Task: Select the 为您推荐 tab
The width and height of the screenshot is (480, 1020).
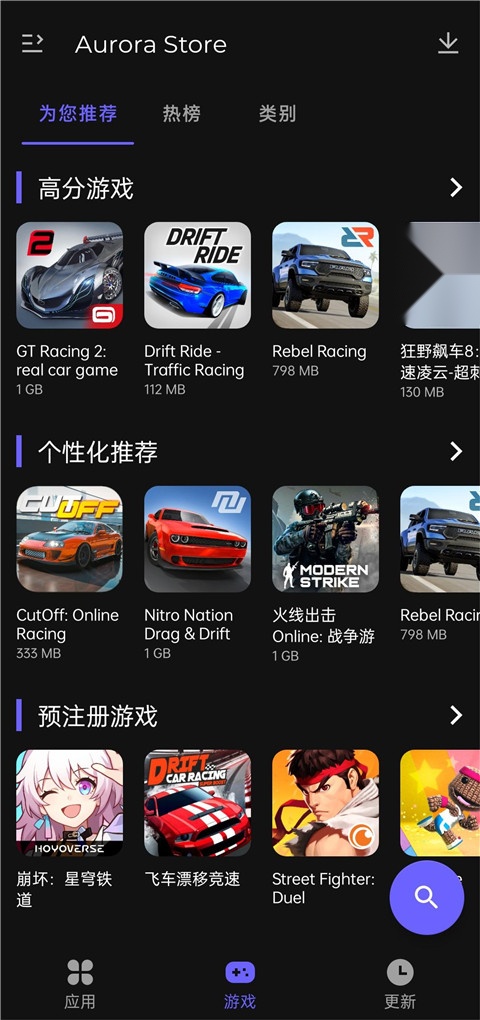Action: pyautogui.click(x=78, y=114)
